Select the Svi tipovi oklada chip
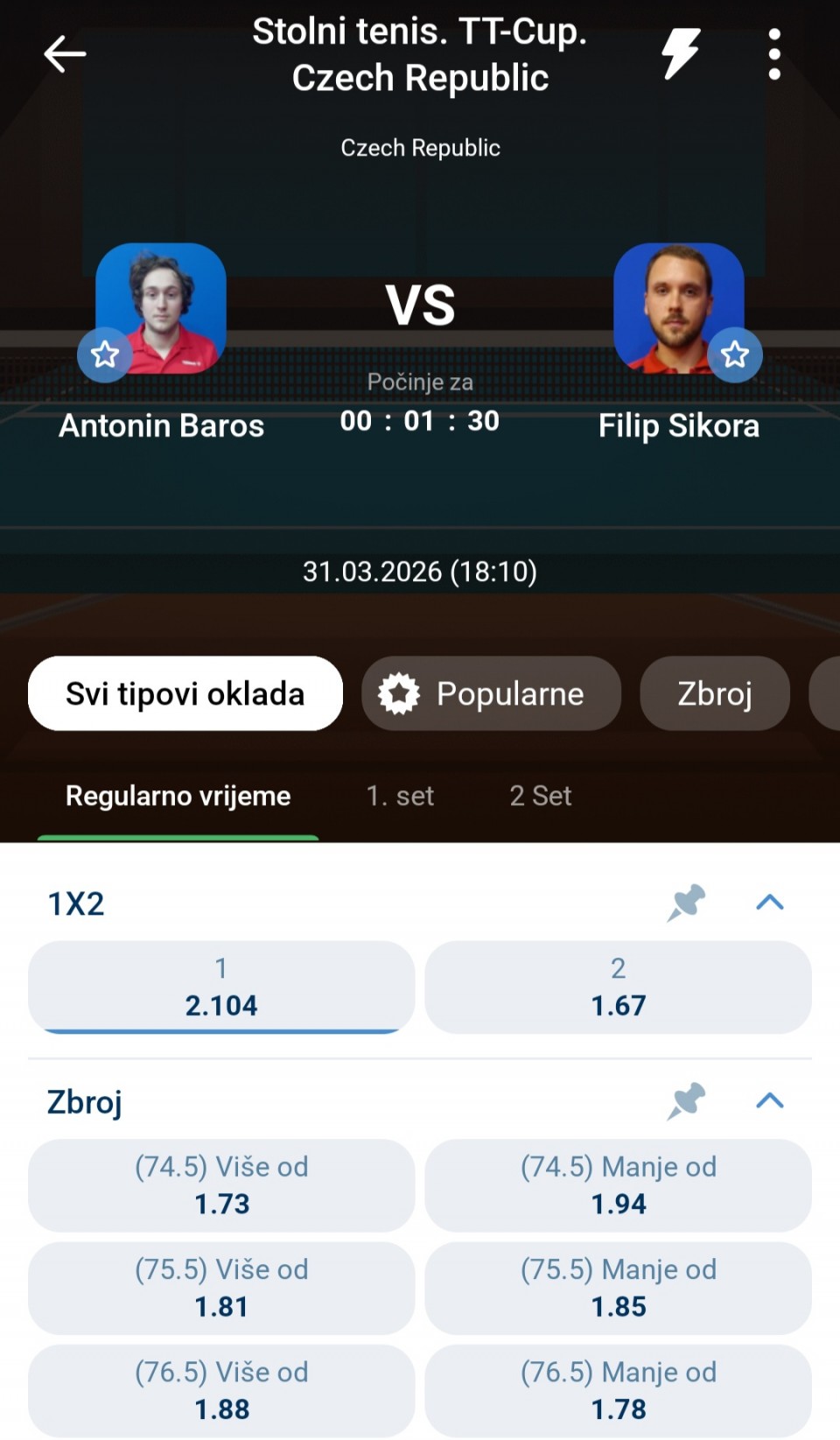This screenshot has height=1440, width=840. click(185, 693)
